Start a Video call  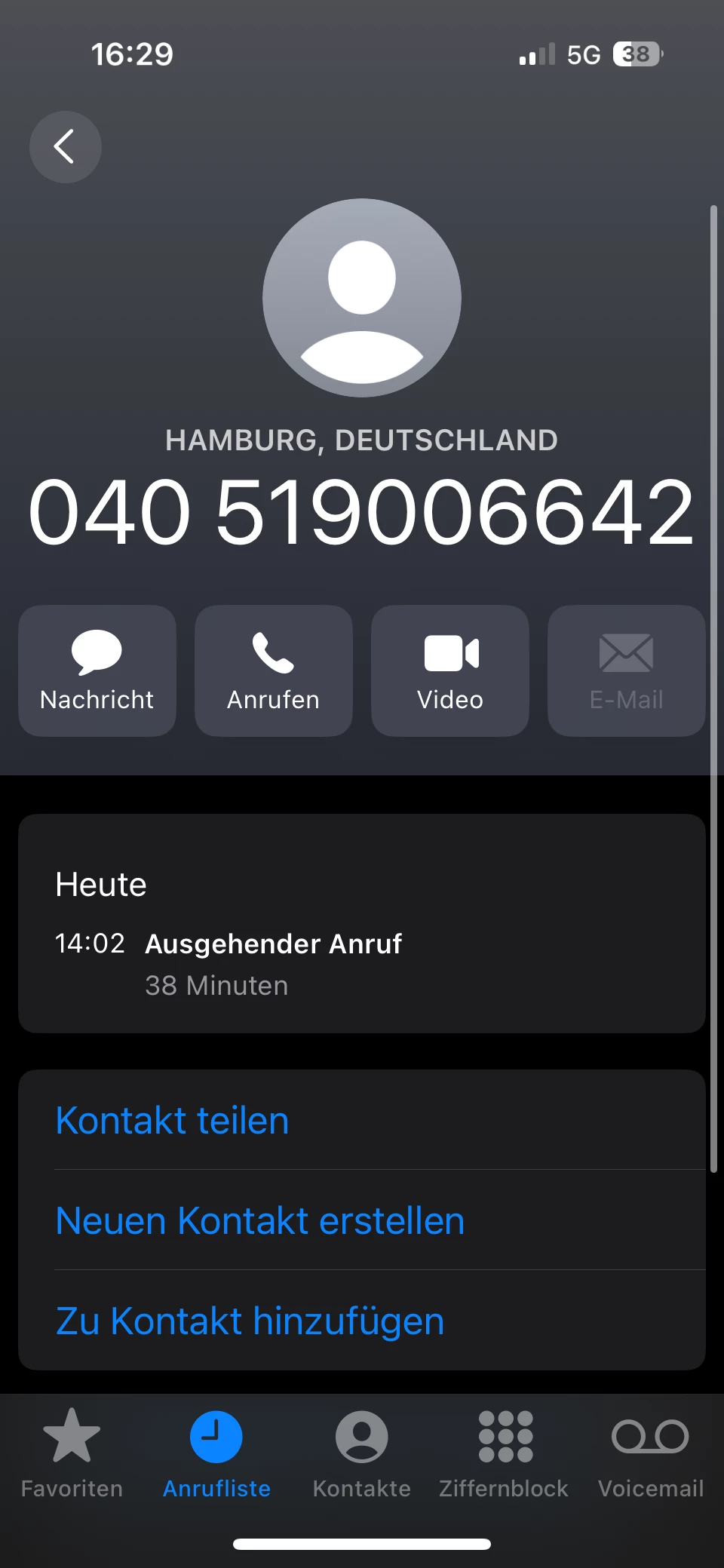[450, 670]
